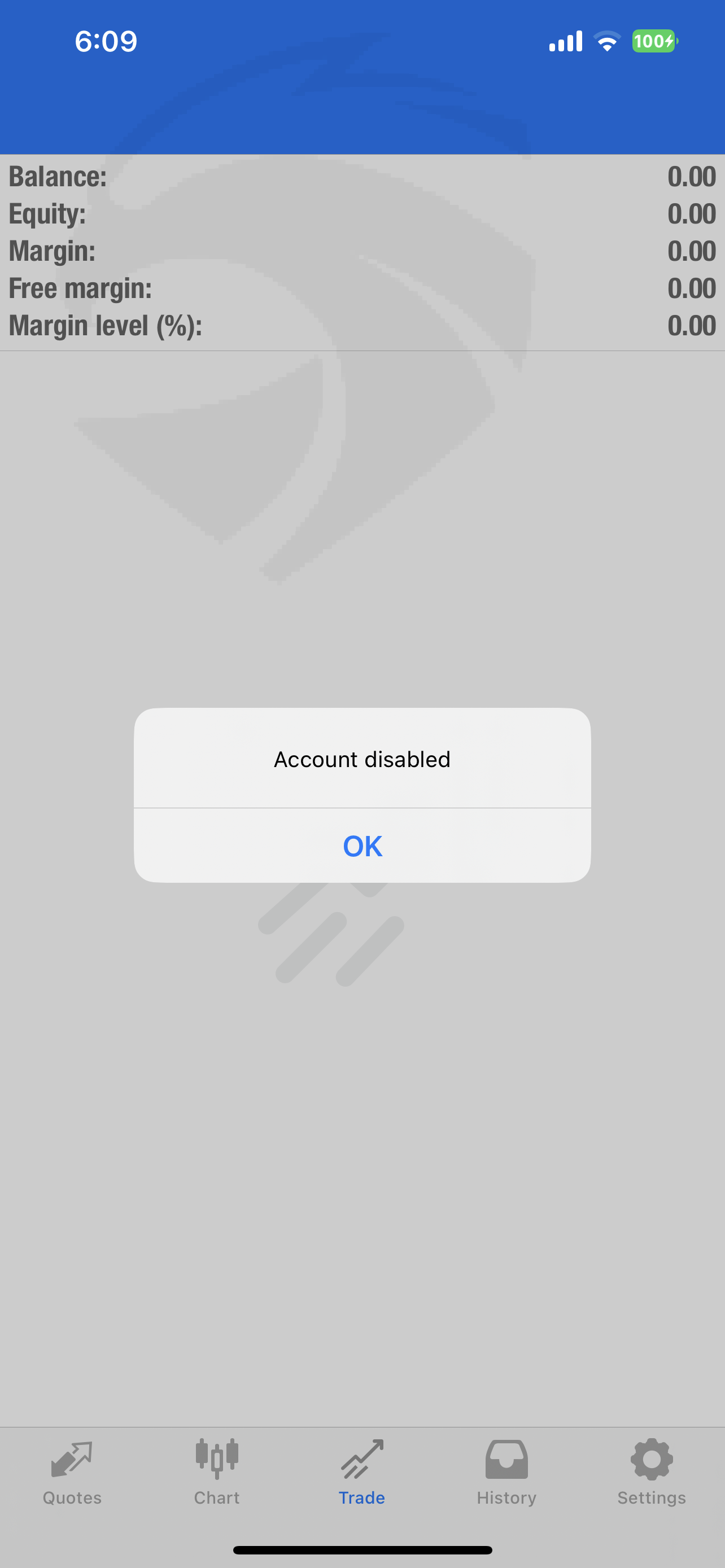Go to the History tab
Screen dimensions: 725x1568
tap(506, 1472)
